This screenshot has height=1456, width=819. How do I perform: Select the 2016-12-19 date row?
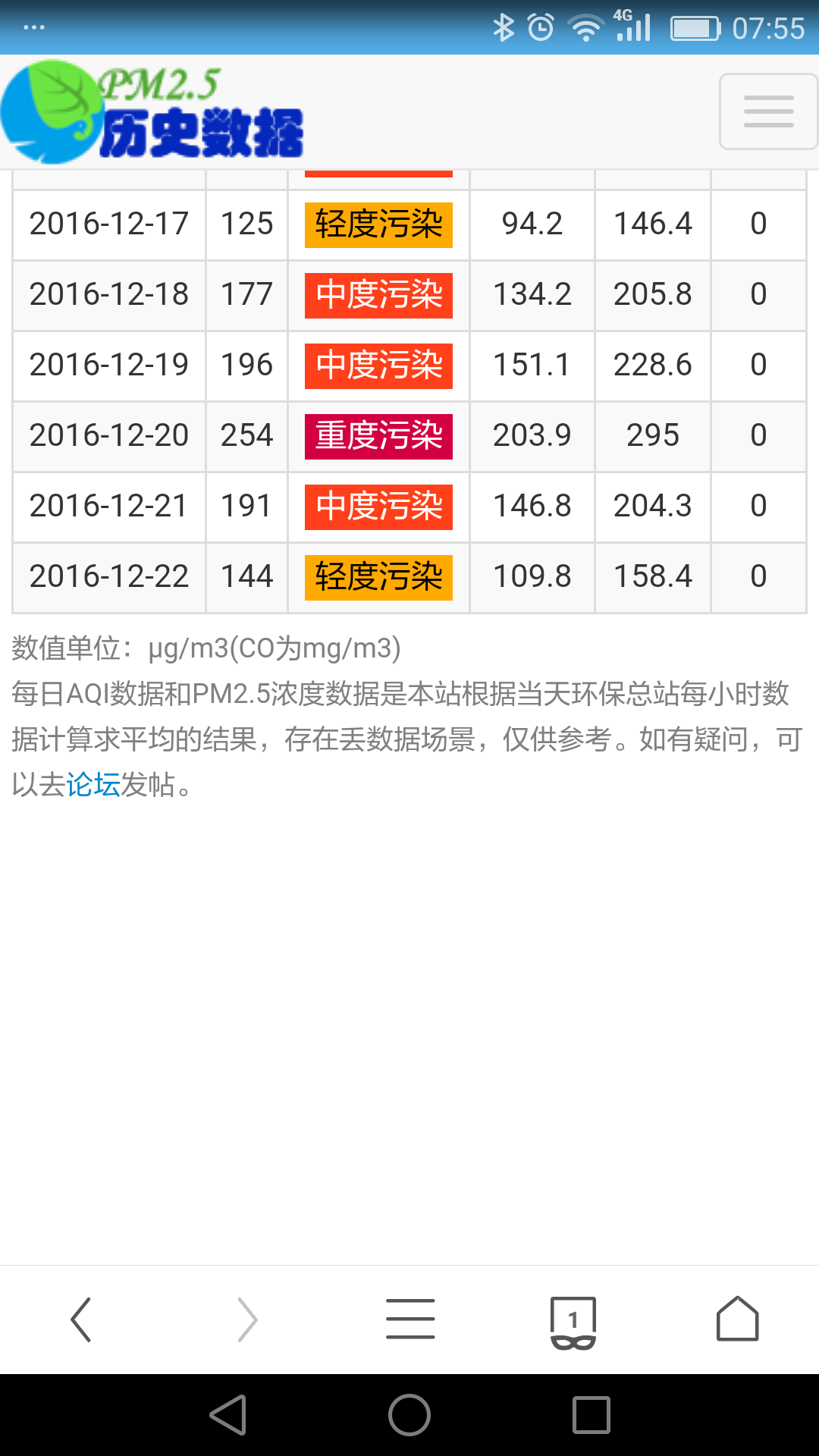coord(108,366)
